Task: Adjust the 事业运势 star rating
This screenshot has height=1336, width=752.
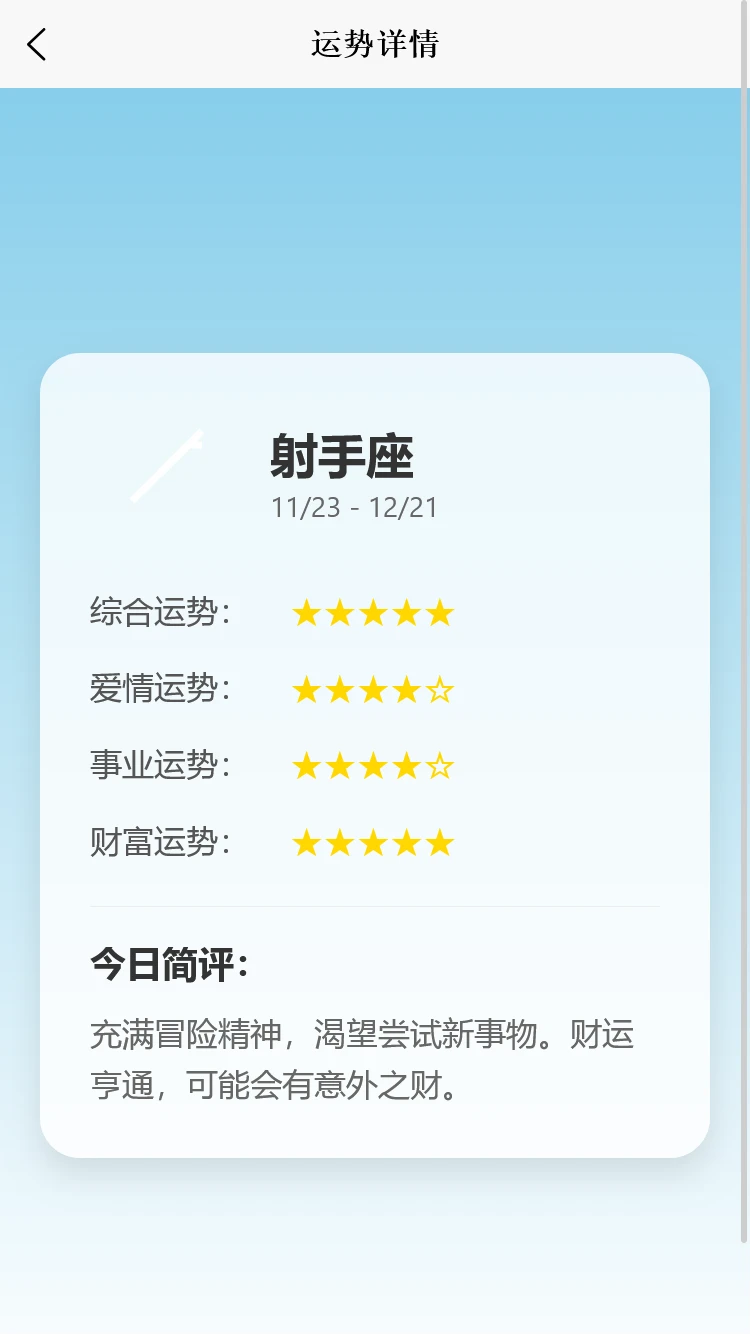Action: 374,766
